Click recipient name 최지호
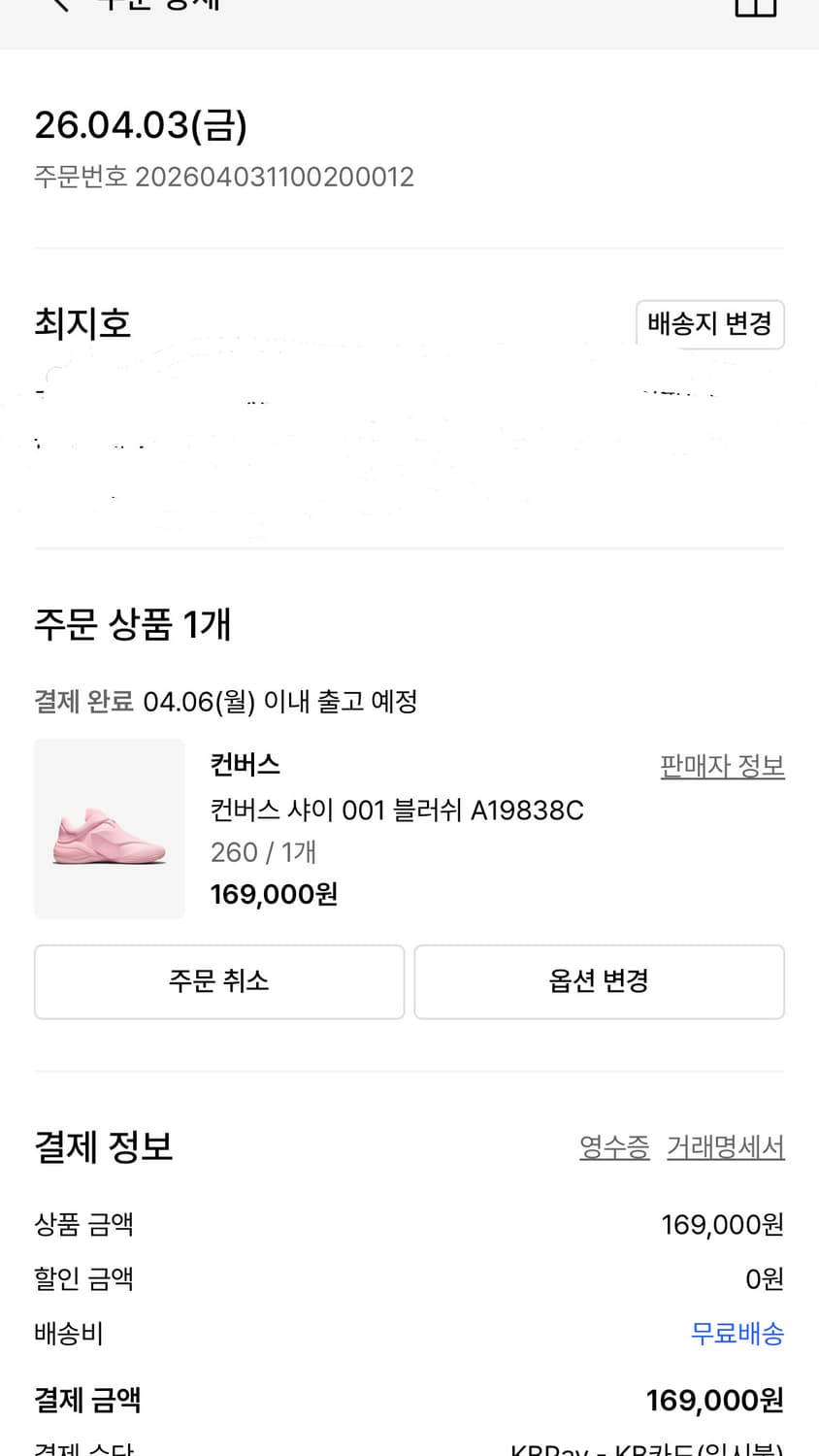Viewport: 819px width, 1456px height. point(82,322)
